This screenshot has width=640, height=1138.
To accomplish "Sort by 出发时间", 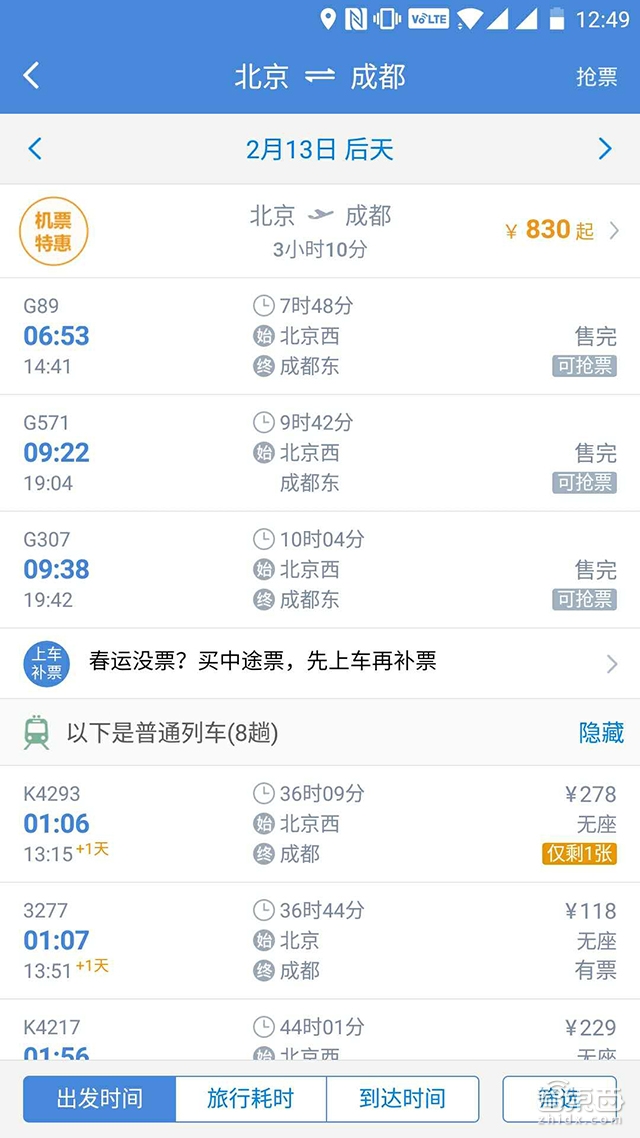I will [99, 1099].
